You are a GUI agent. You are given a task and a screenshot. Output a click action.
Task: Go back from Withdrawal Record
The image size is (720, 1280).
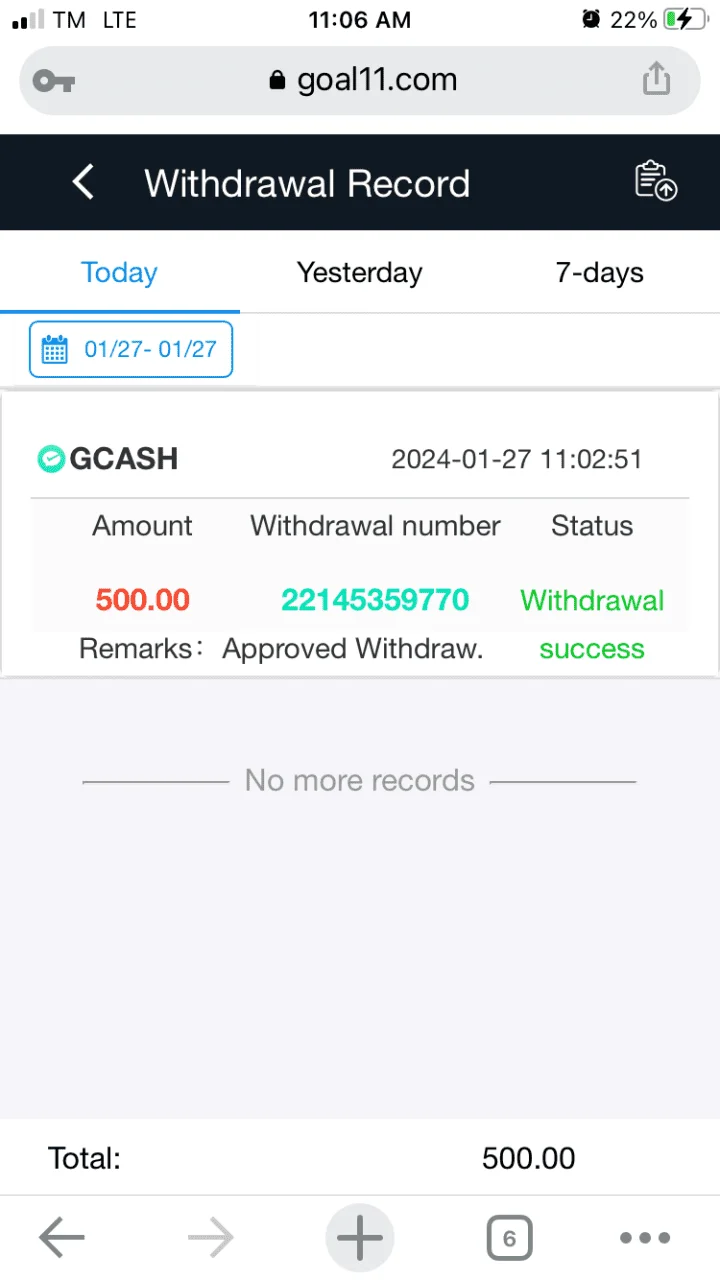click(x=84, y=183)
